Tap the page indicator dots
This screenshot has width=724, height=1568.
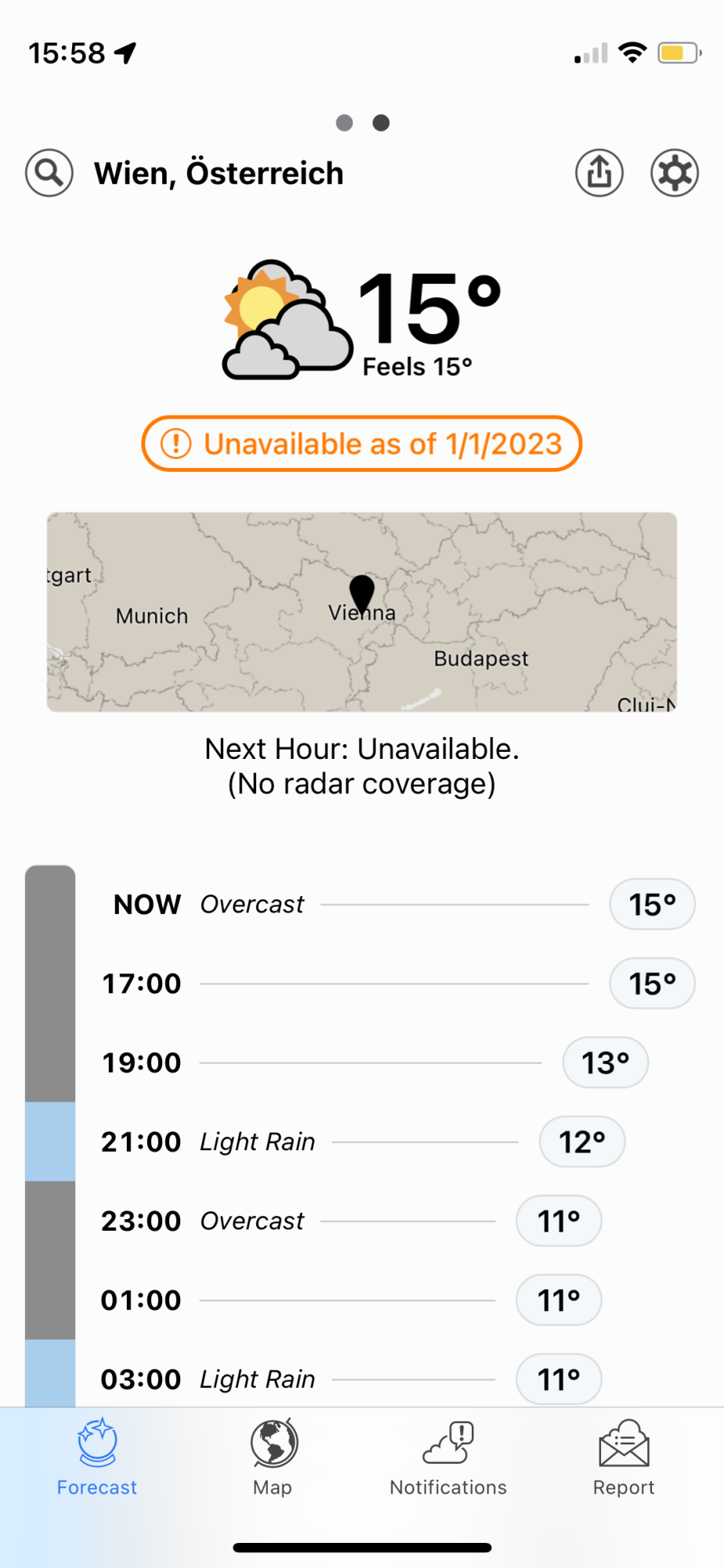pyautogui.click(x=362, y=123)
